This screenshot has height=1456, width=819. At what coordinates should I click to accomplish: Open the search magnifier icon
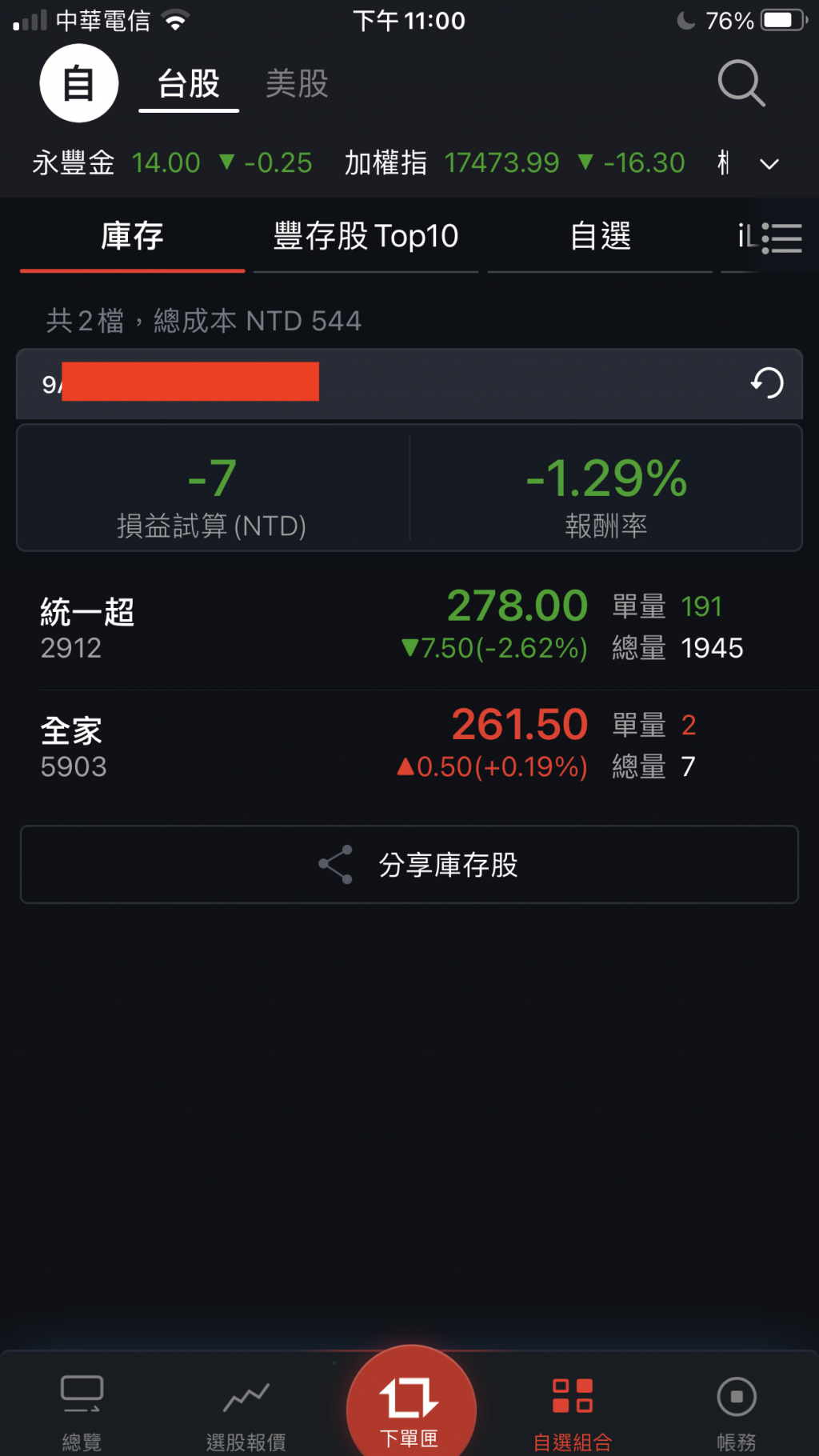(x=741, y=83)
